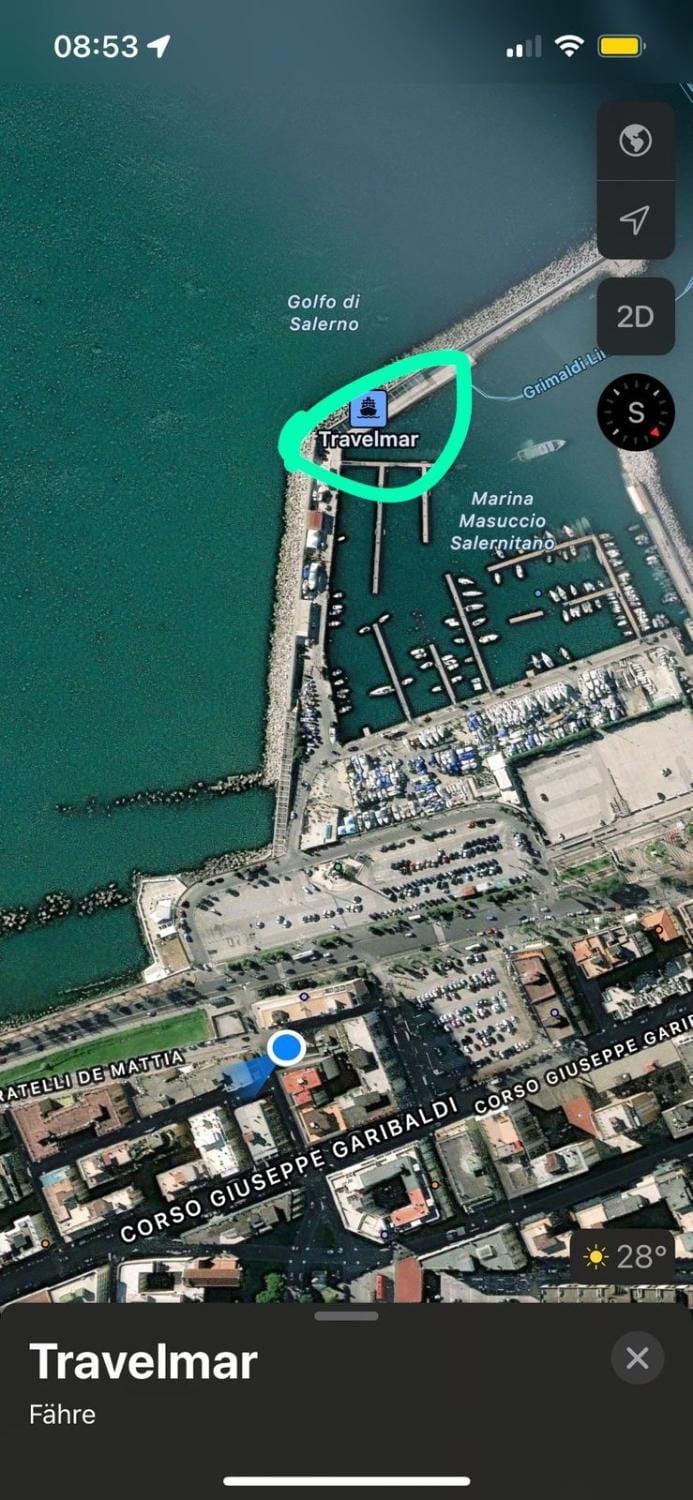
Task: Tap the blue current location dot
Action: click(287, 1047)
